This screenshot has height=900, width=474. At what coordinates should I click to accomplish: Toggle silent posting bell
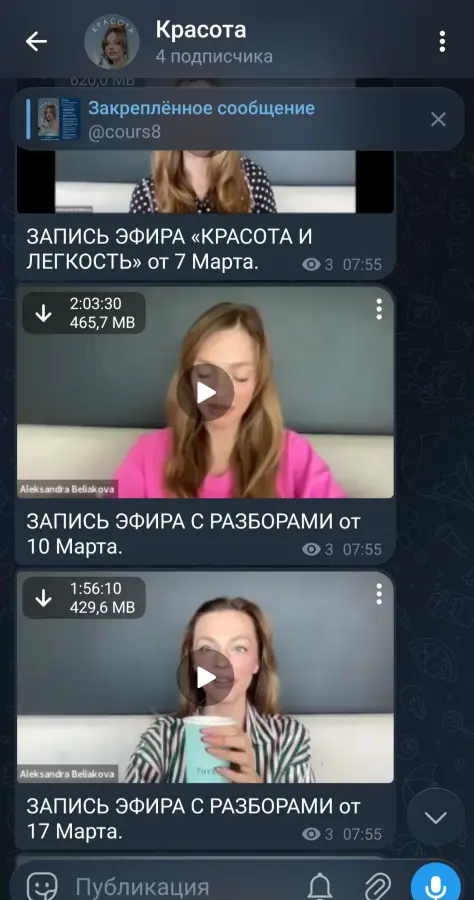[x=320, y=886]
